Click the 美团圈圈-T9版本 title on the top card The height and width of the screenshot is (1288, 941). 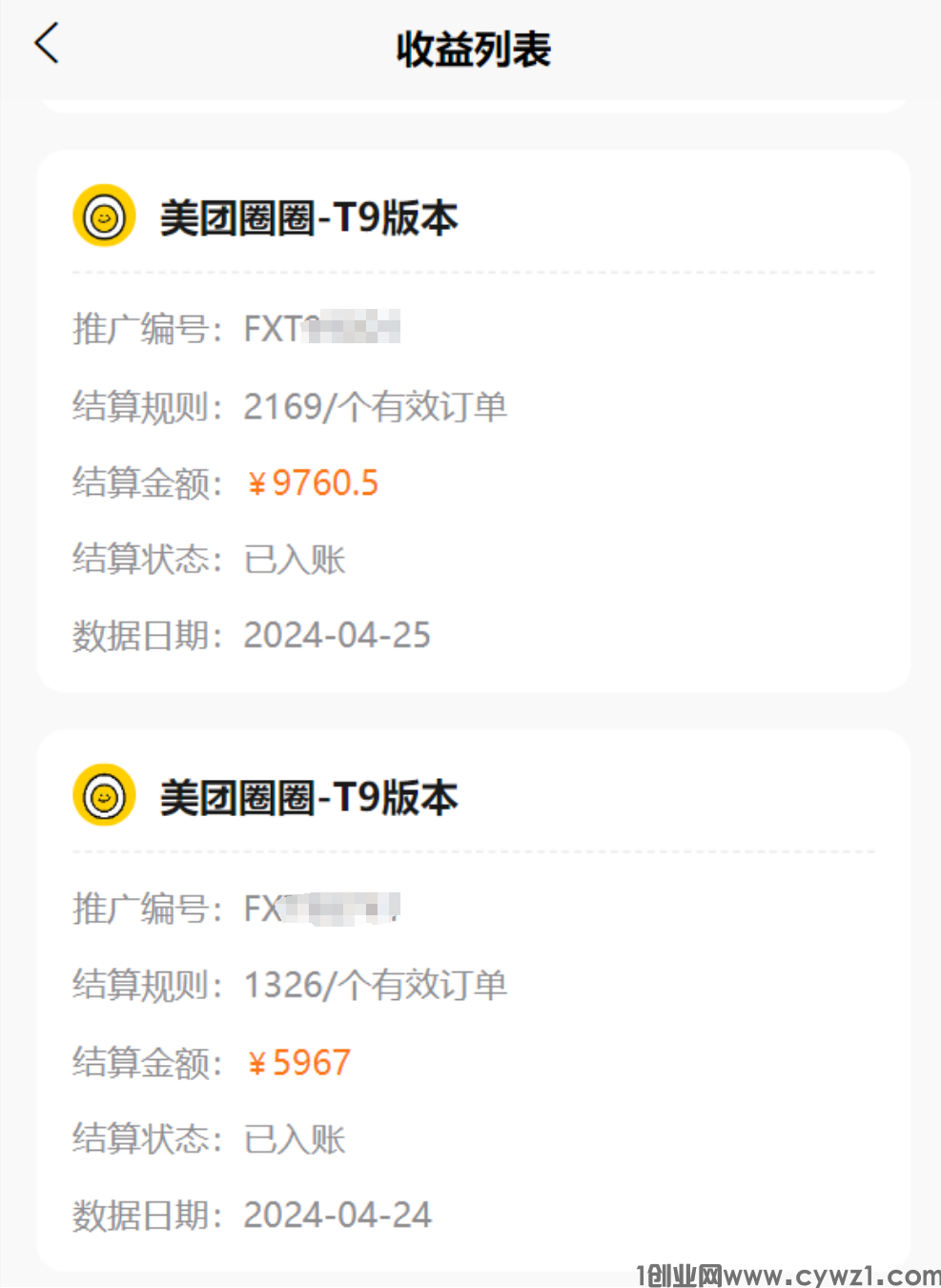click(x=308, y=216)
